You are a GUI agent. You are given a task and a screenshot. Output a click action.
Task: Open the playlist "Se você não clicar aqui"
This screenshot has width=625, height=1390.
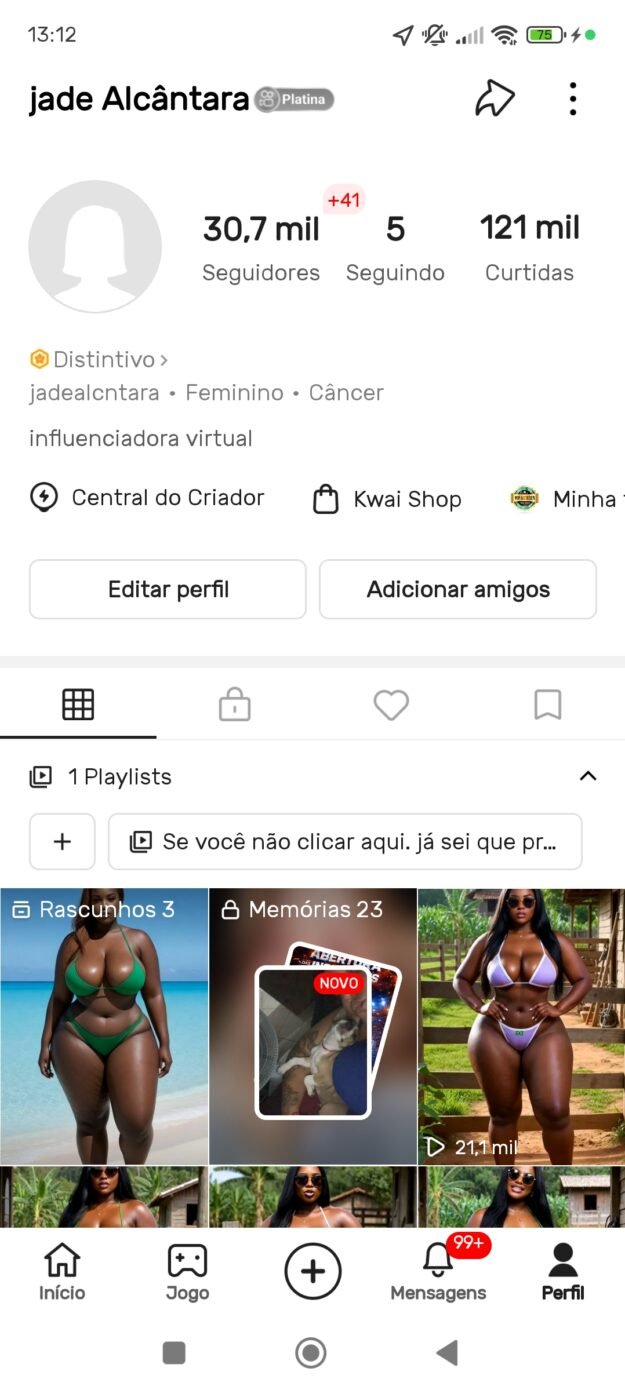pos(345,842)
